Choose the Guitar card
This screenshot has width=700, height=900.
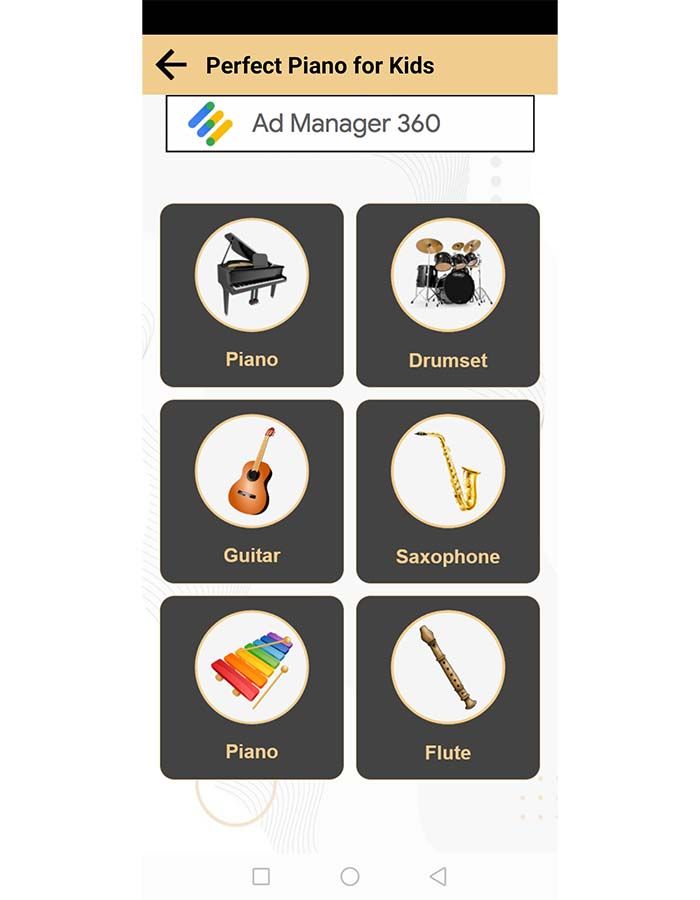[252, 491]
